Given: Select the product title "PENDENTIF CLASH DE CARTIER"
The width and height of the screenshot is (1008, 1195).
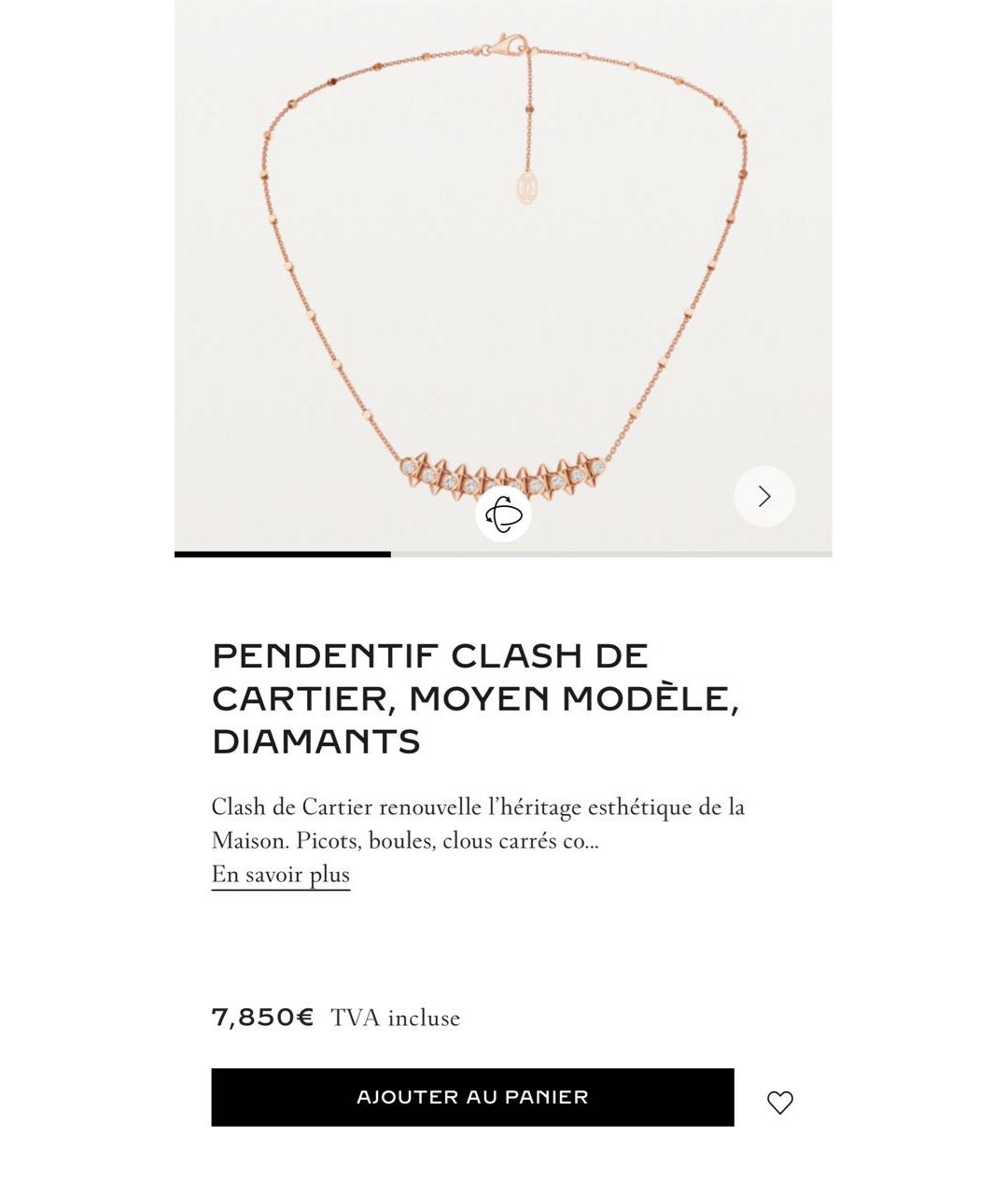Looking at the screenshot, I should [x=477, y=696].
